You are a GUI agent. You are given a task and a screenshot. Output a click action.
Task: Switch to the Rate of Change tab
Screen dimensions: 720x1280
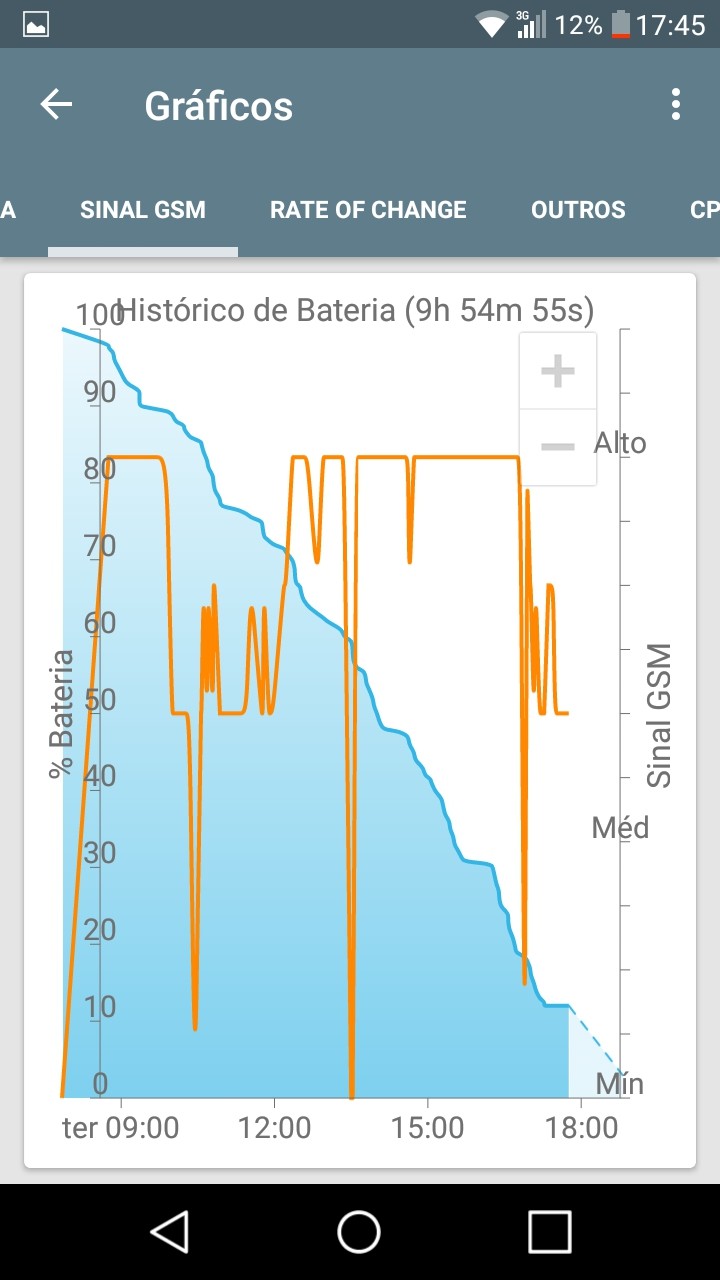(368, 210)
